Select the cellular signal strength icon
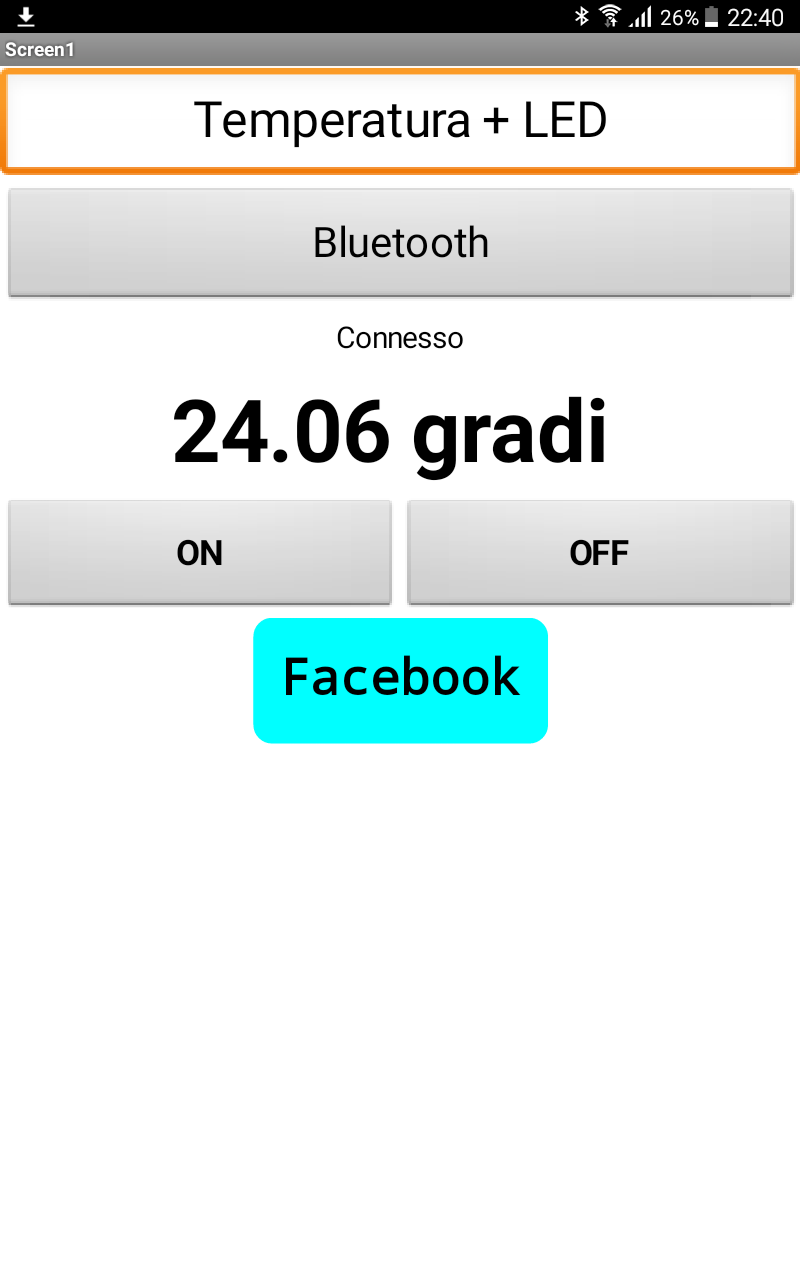 click(641, 16)
